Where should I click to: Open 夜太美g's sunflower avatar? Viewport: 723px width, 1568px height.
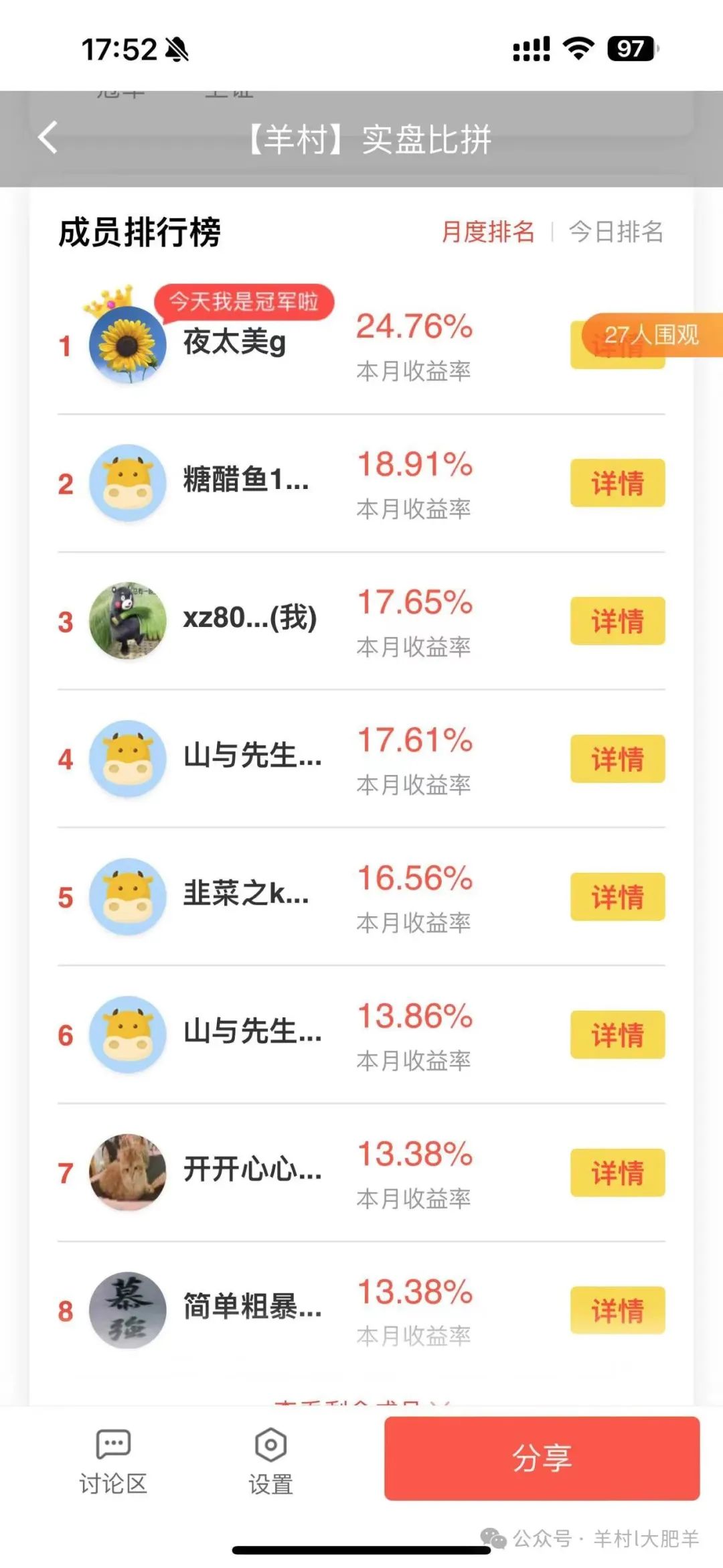click(x=127, y=344)
